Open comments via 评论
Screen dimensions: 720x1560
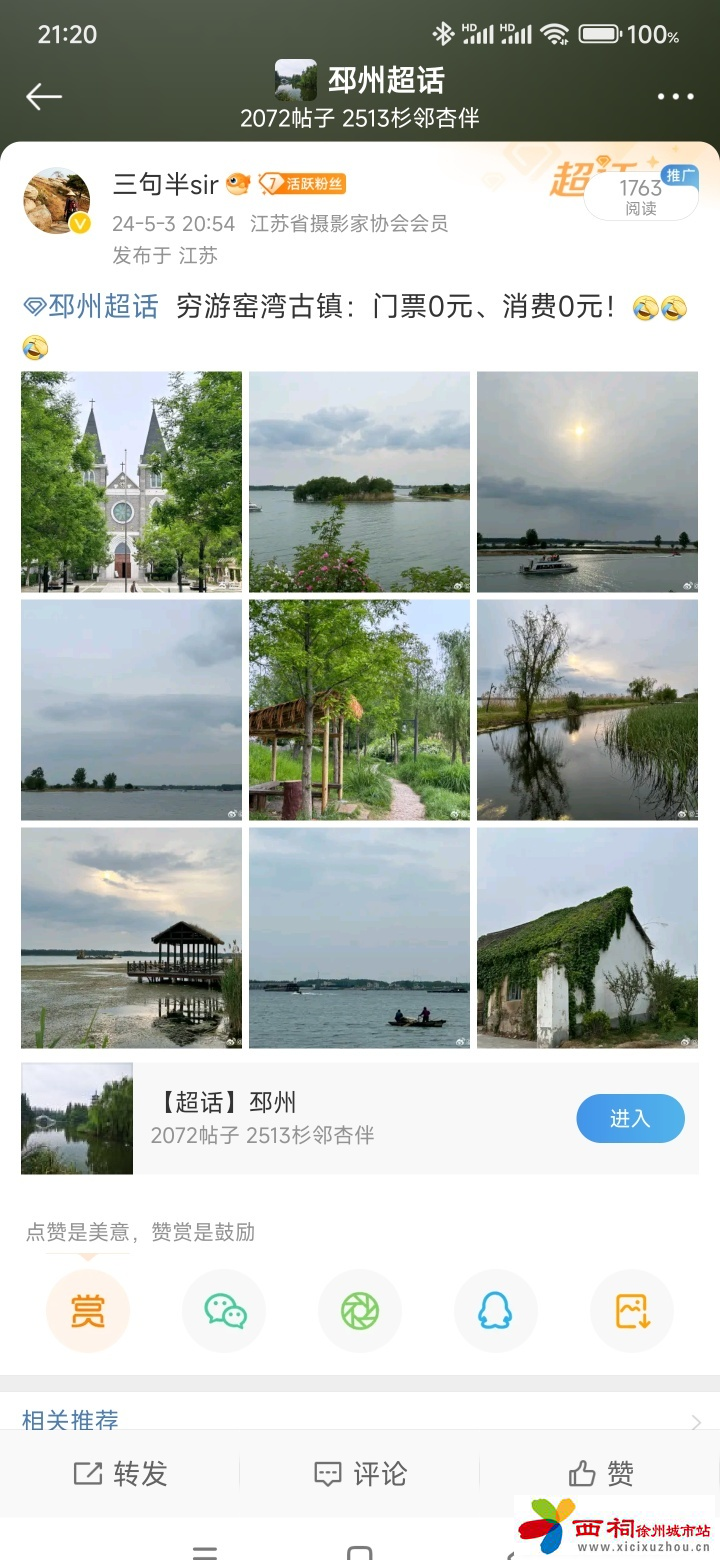point(360,1473)
